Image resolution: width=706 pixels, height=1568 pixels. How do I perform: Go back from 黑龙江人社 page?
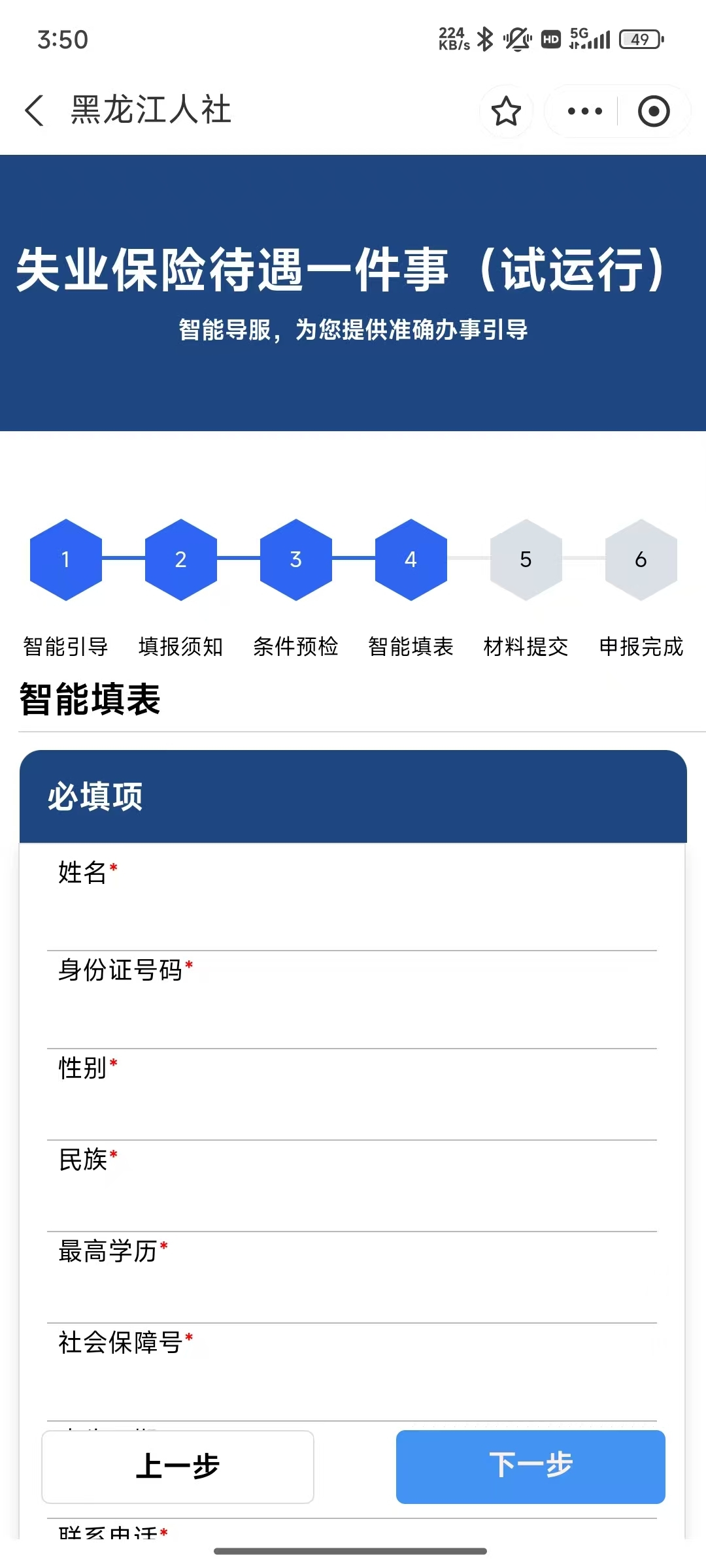pos(34,110)
